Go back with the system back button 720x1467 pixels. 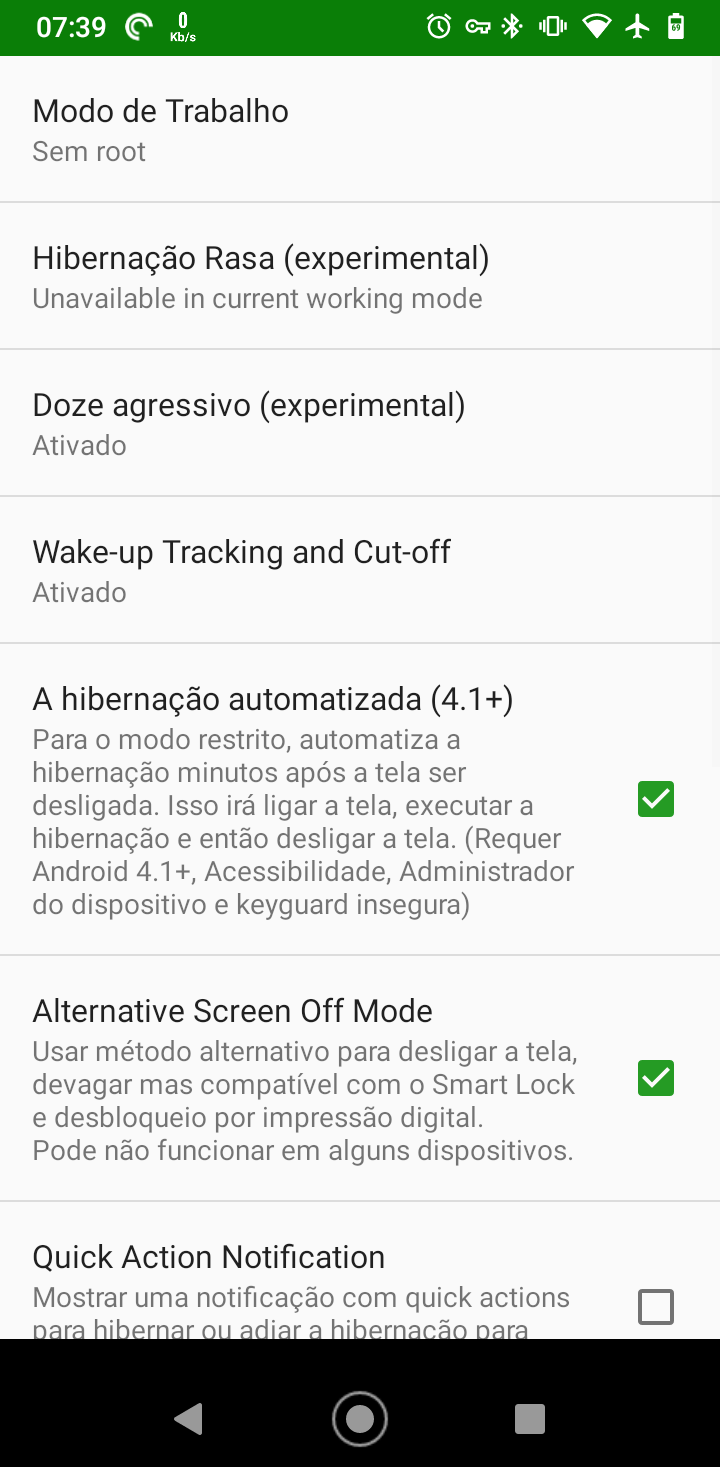pos(188,1418)
